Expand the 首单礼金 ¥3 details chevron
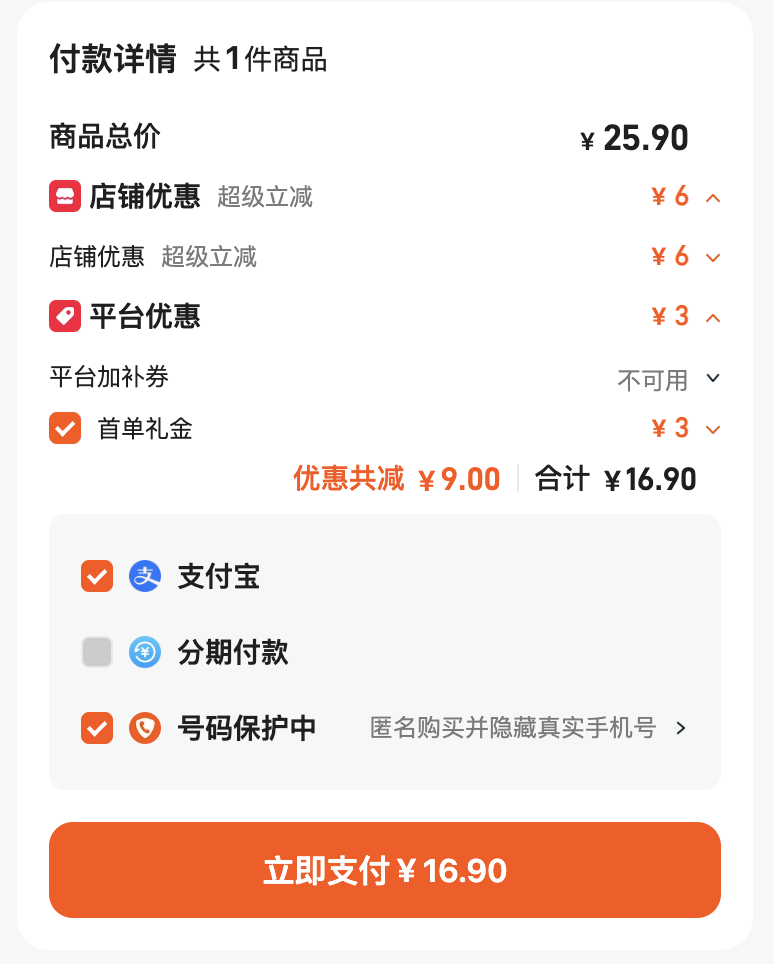This screenshot has height=964, width=774. click(x=713, y=430)
